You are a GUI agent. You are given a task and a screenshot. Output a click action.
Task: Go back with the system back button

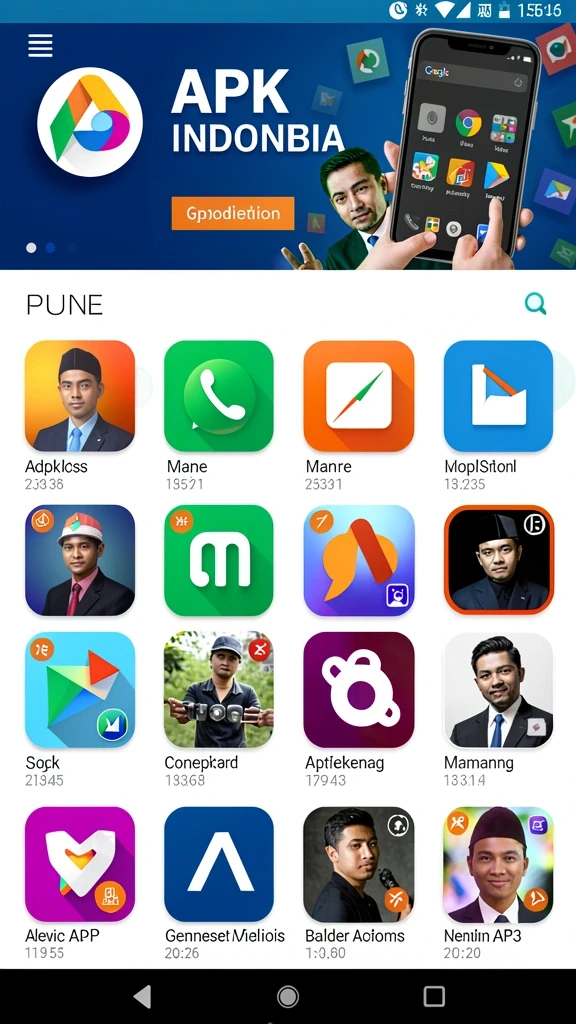pyautogui.click(x=142, y=997)
